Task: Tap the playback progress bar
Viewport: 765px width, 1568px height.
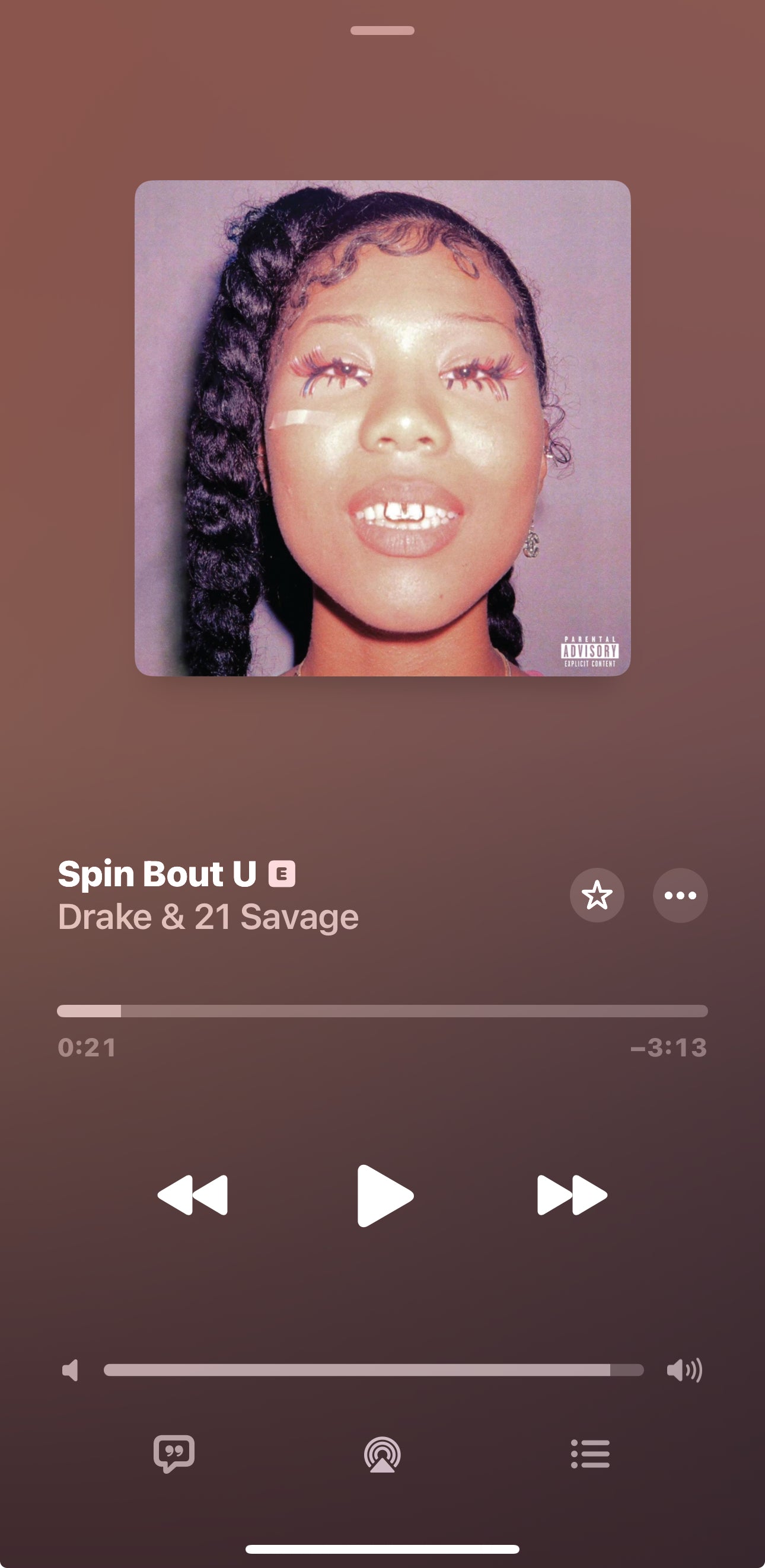Action: [x=383, y=1011]
